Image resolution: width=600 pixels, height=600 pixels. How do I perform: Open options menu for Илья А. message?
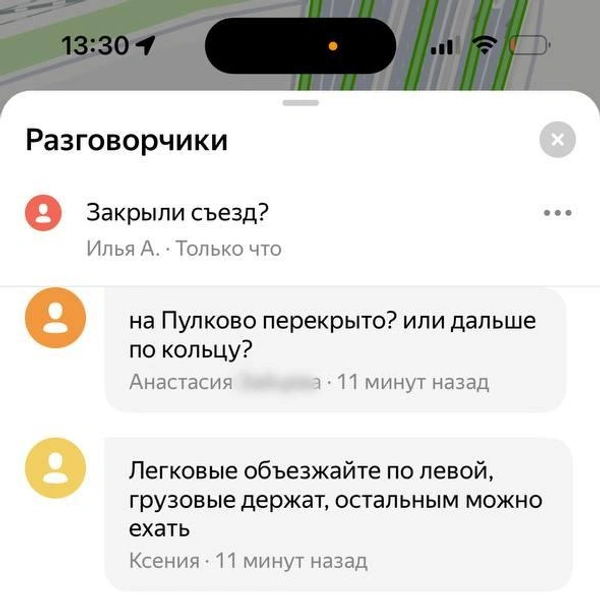556,213
